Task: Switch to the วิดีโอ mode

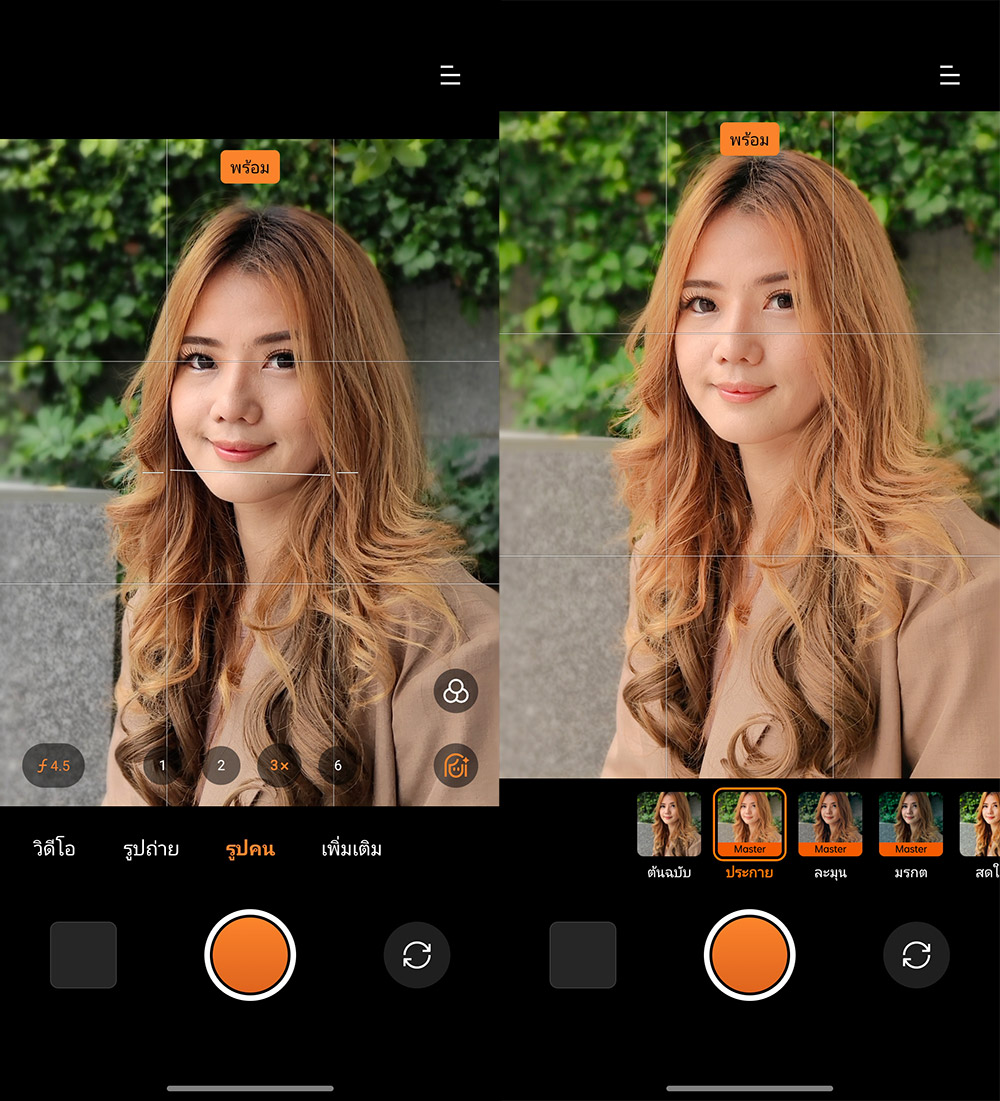Action: tap(52, 849)
